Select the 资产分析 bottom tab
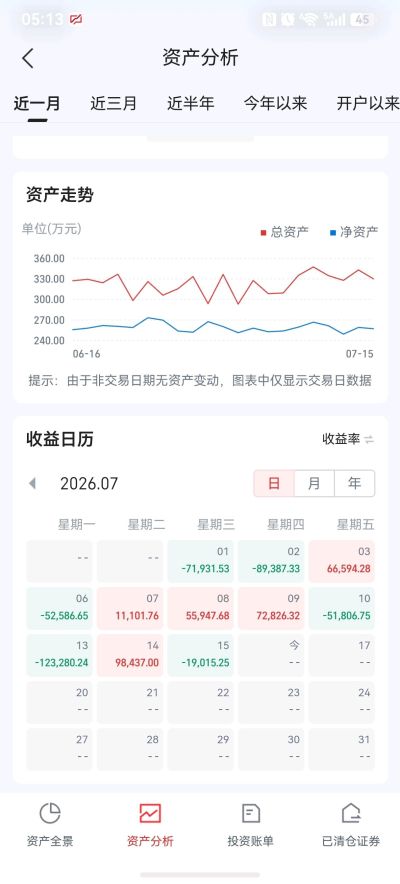400x884 pixels. [x=150, y=825]
